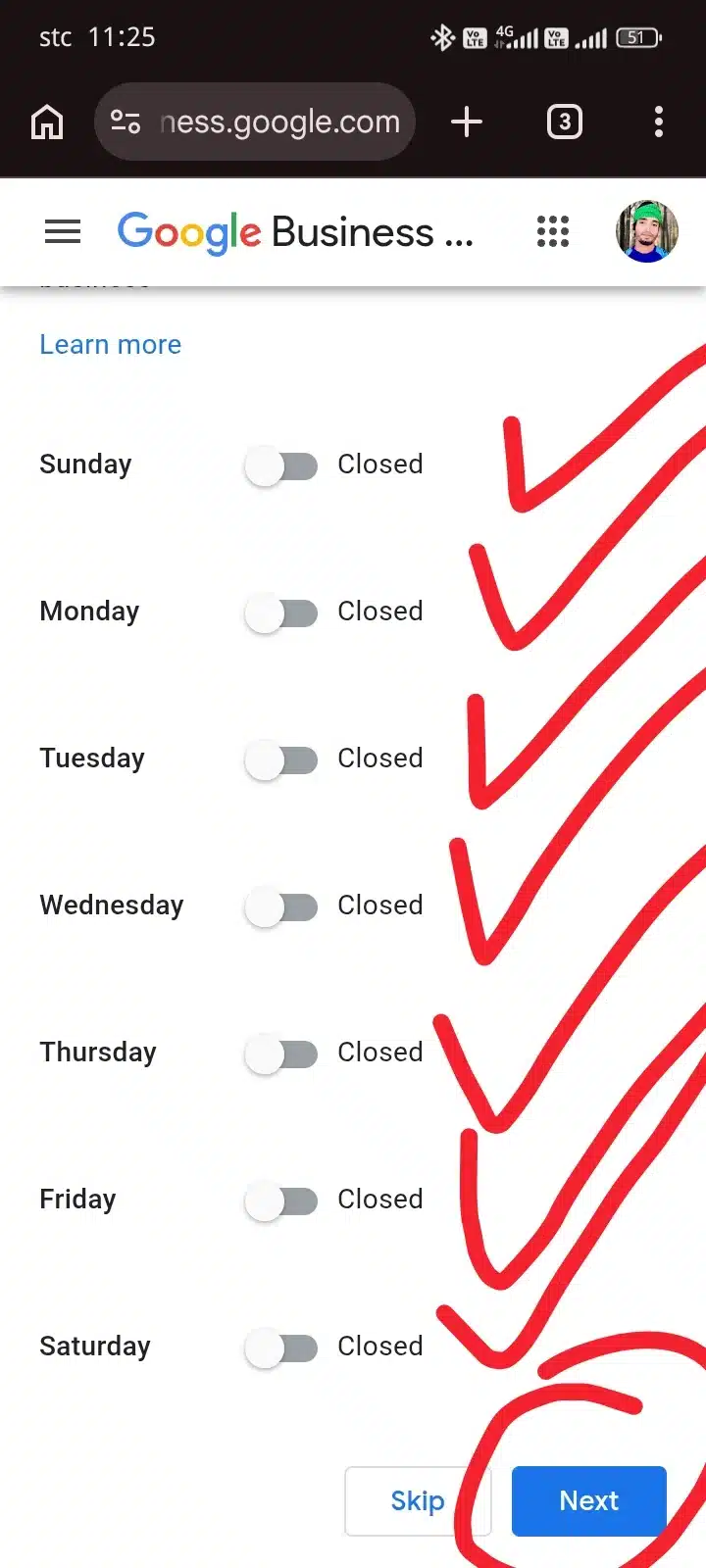This screenshot has height=1568, width=706.
Task: Toggle Friday hours on
Action: (281, 1201)
